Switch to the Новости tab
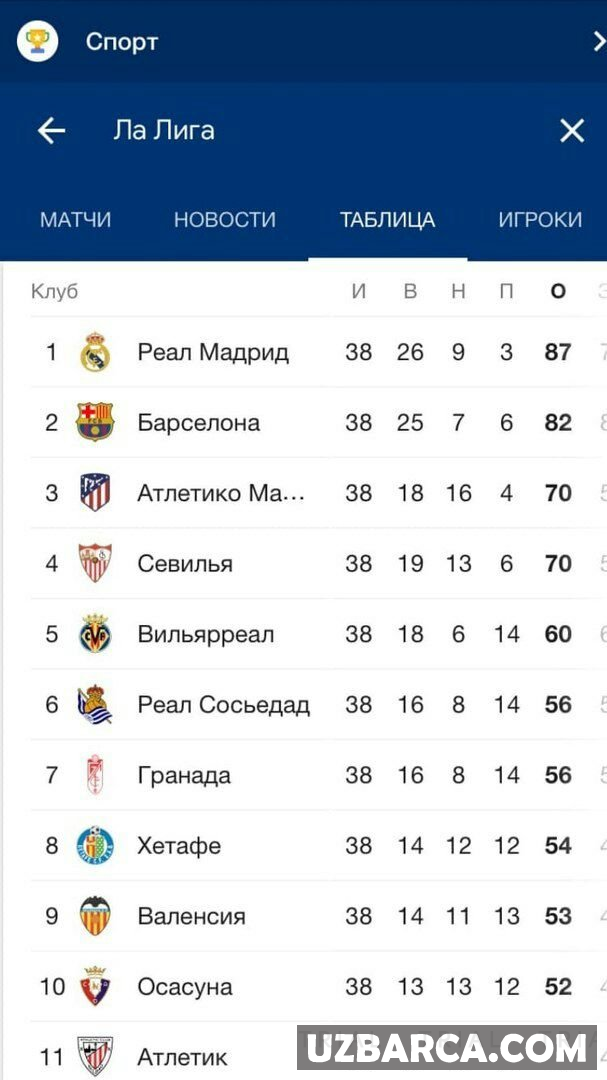 [x=224, y=220]
